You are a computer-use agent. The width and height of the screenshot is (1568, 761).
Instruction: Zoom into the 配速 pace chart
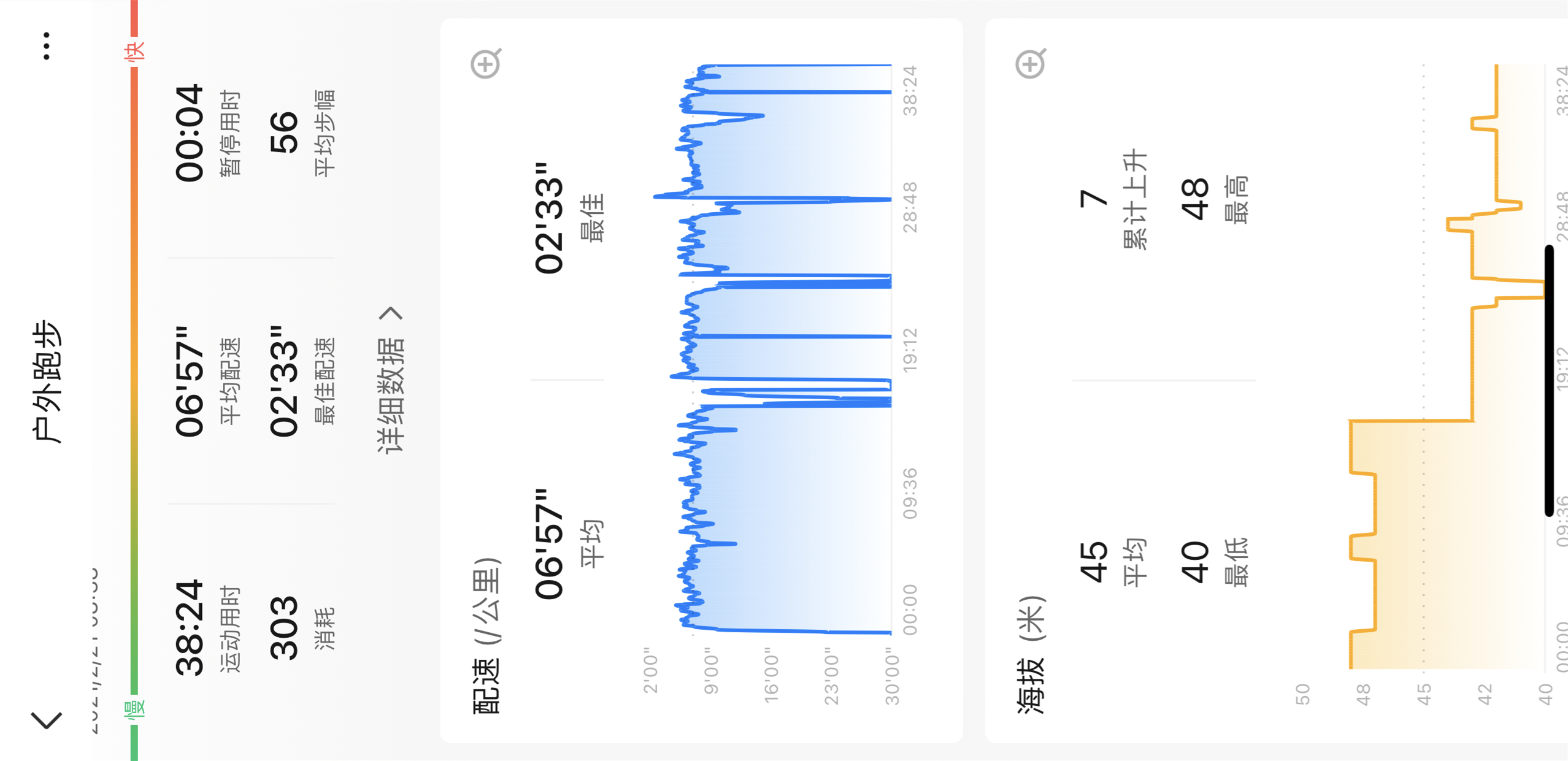point(486,64)
